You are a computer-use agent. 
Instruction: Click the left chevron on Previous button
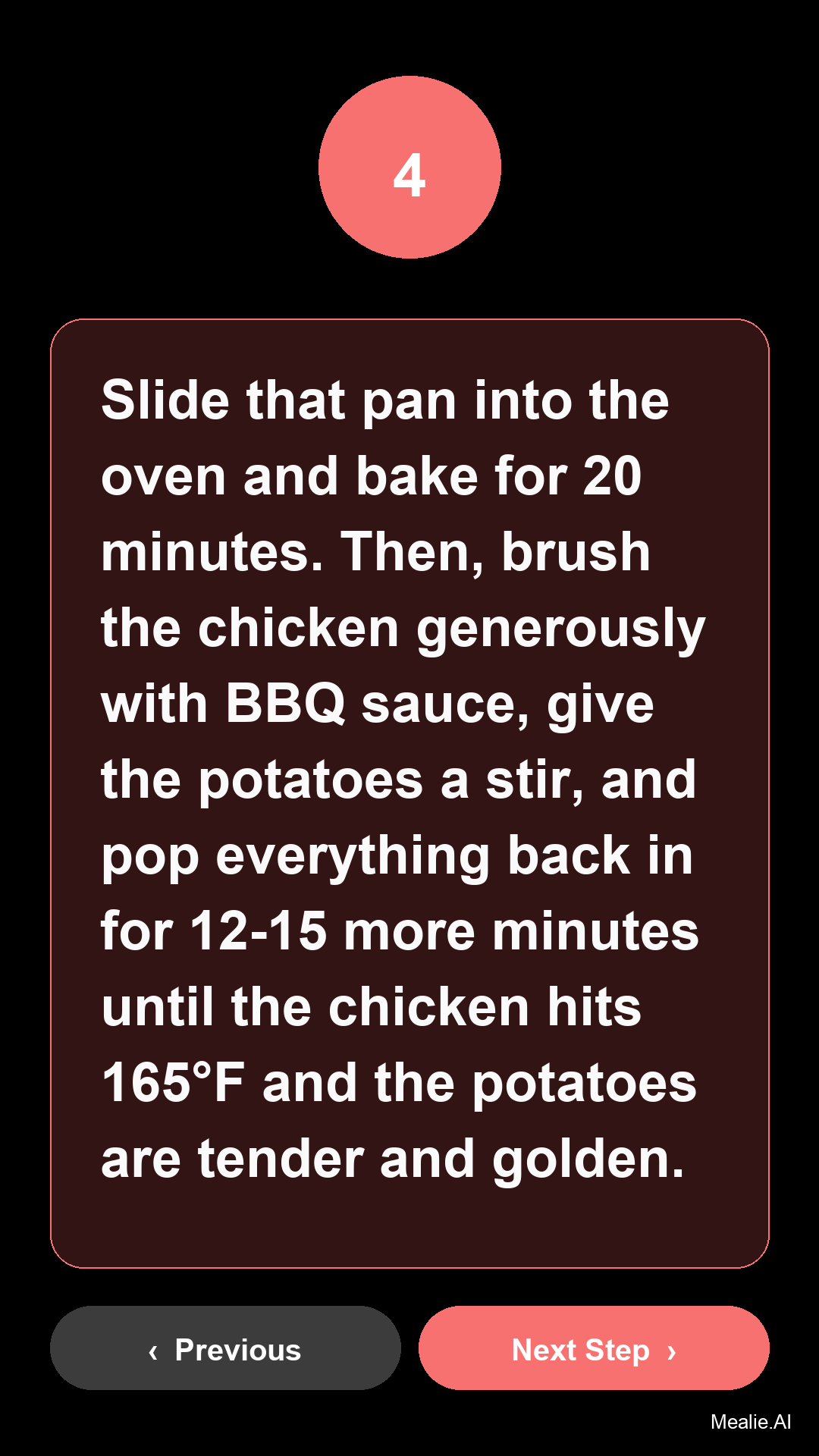pos(155,1350)
